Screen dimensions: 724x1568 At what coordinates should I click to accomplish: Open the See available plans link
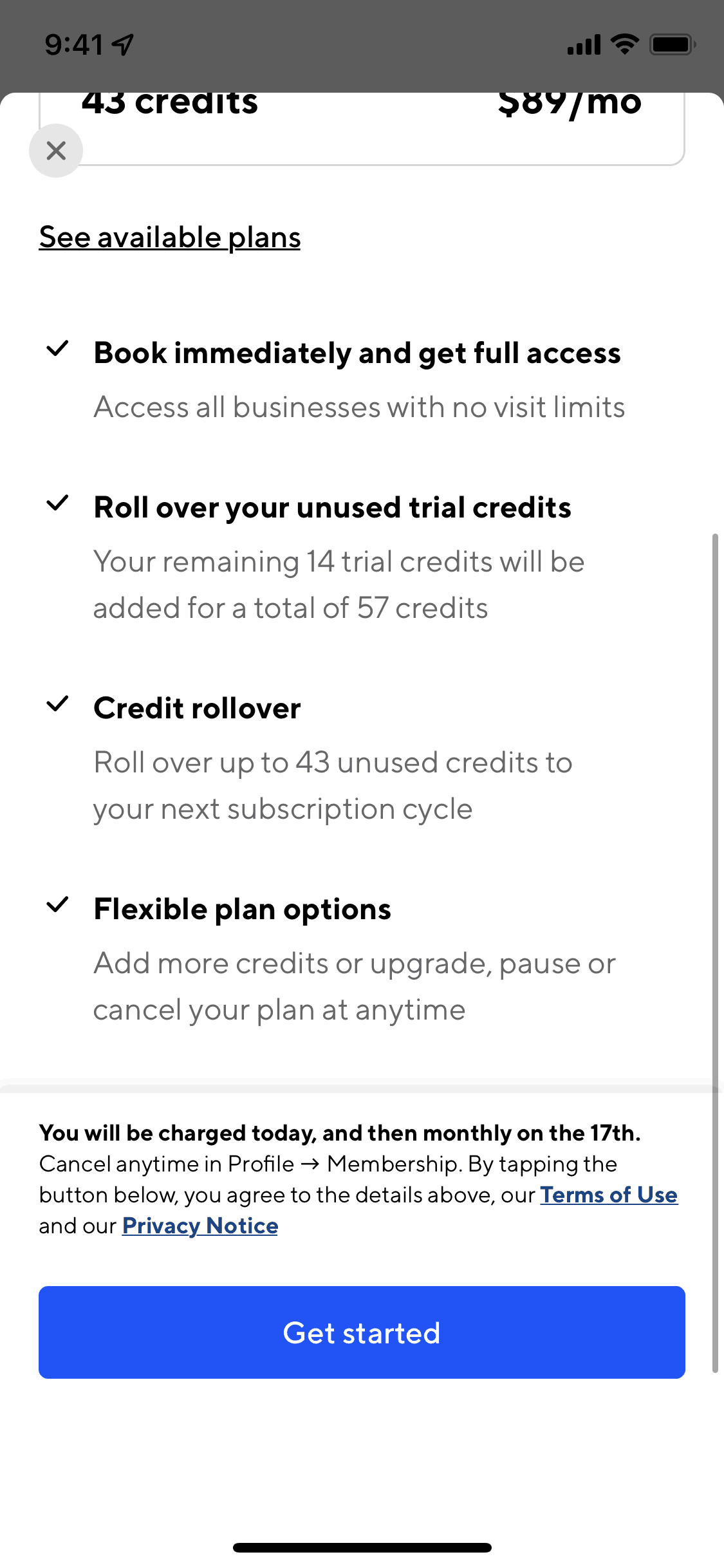(x=169, y=237)
